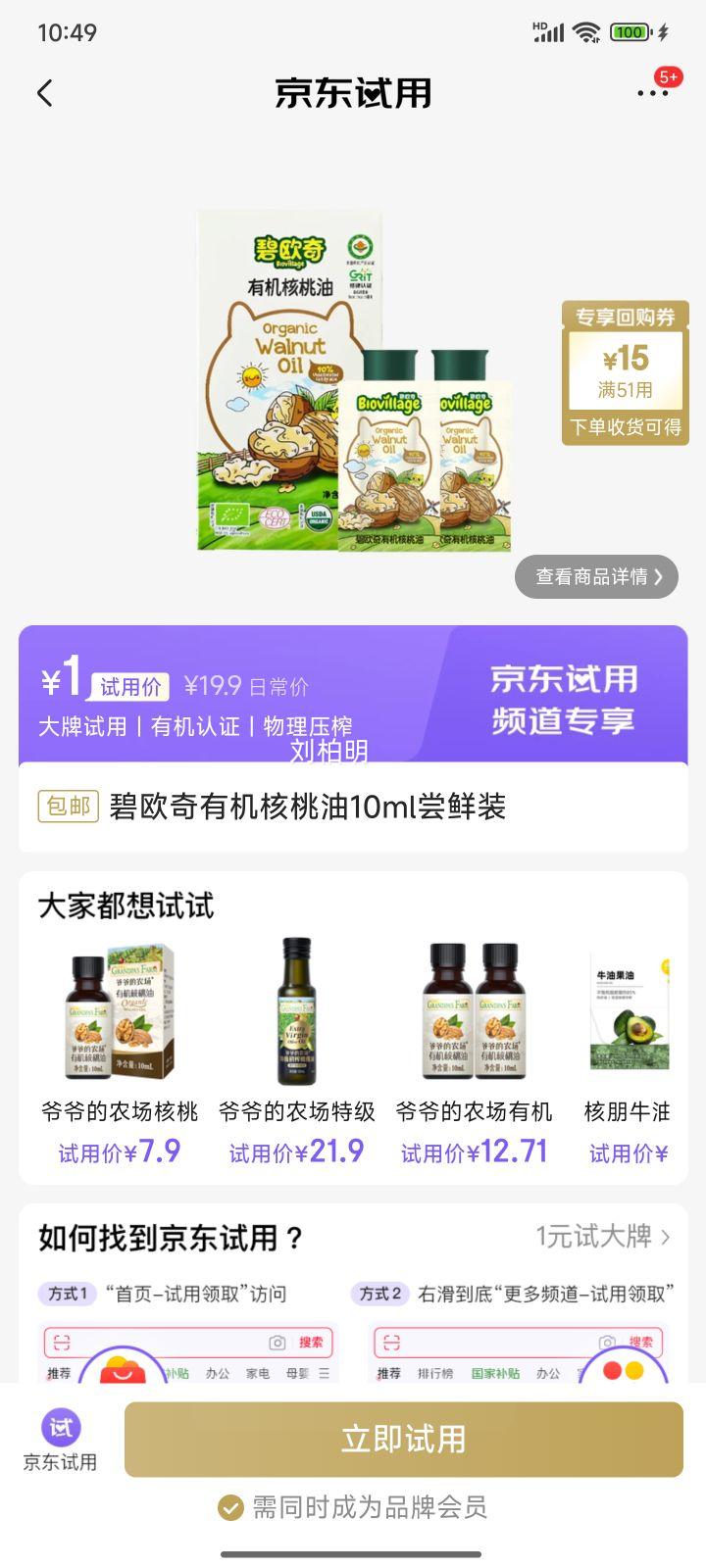The height and width of the screenshot is (1568, 706).
Task: Open the three-dot overflow menu
Action: coord(652,93)
